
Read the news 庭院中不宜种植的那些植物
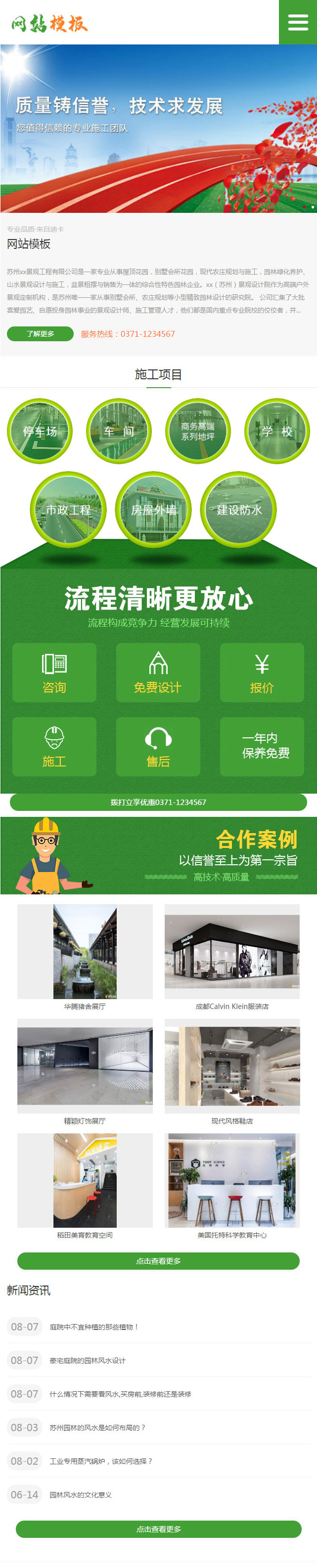(x=94, y=1327)
